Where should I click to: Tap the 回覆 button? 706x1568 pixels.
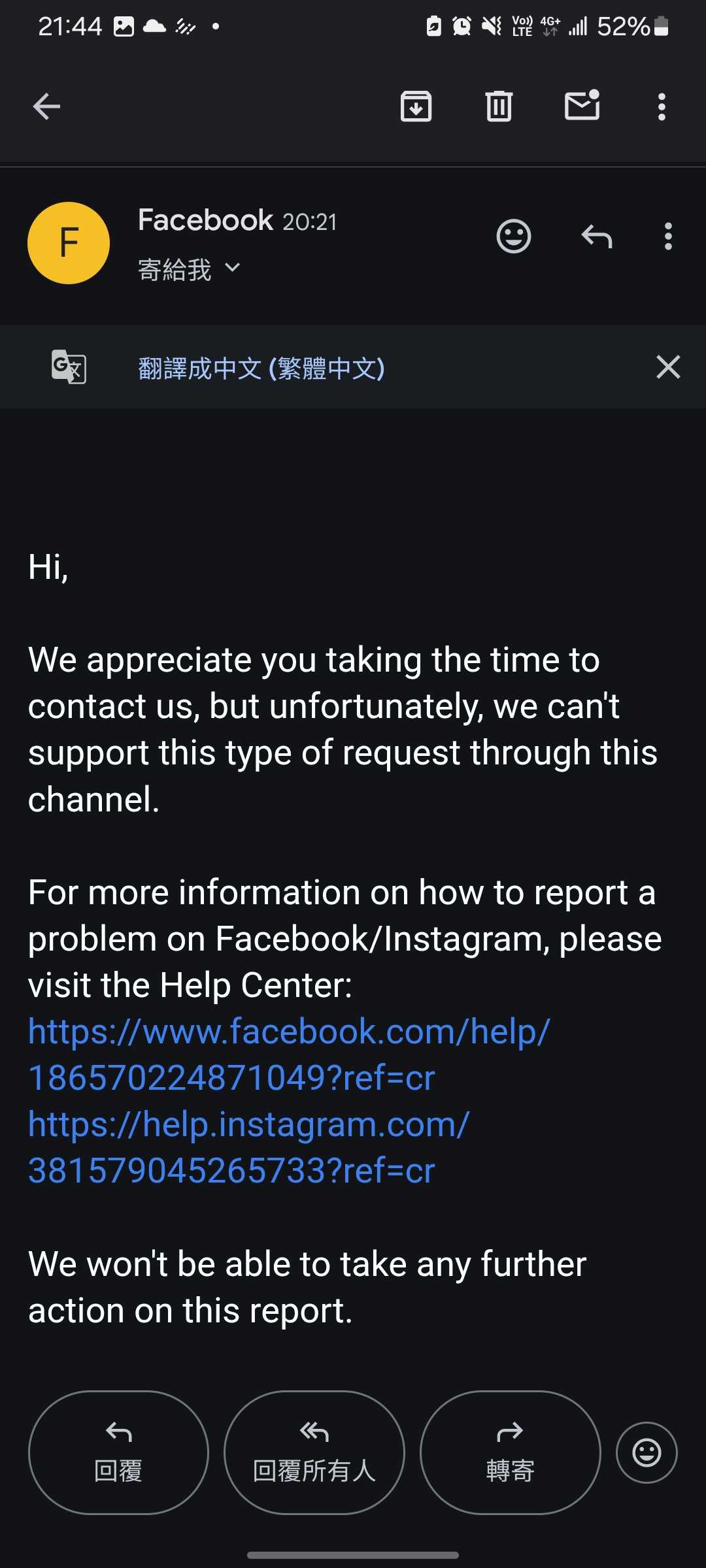118,1452
